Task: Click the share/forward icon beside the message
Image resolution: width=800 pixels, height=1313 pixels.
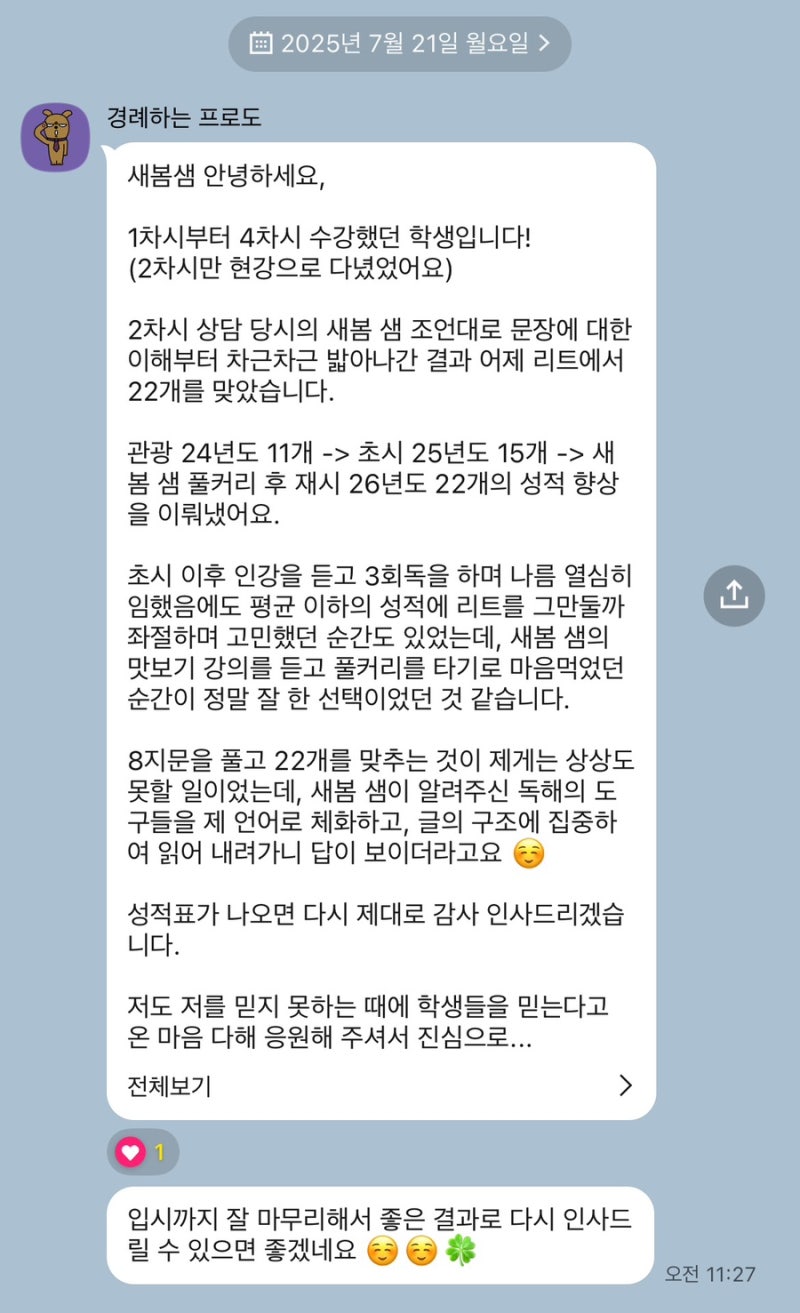Action: click(736, 595)
